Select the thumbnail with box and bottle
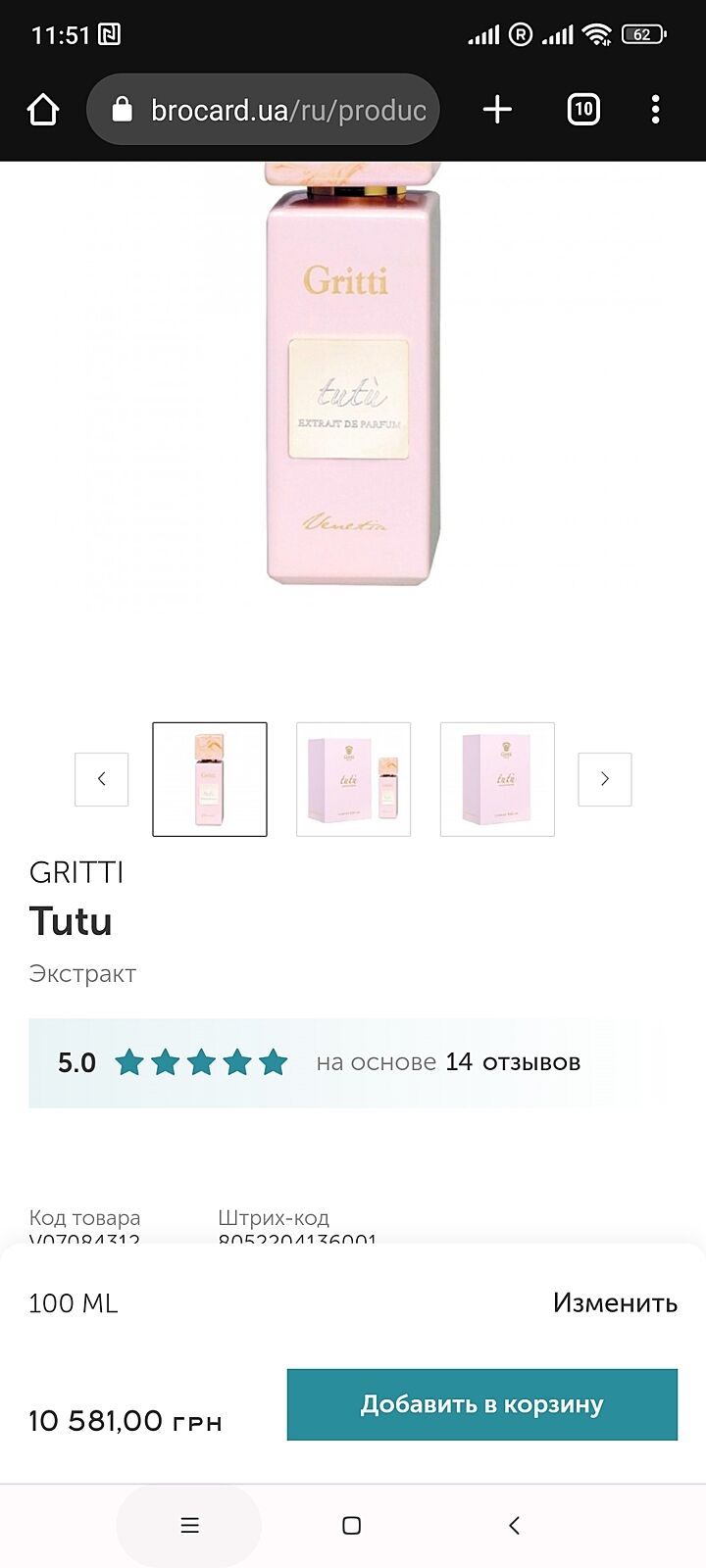706x1568 pixels. (353, 779)
